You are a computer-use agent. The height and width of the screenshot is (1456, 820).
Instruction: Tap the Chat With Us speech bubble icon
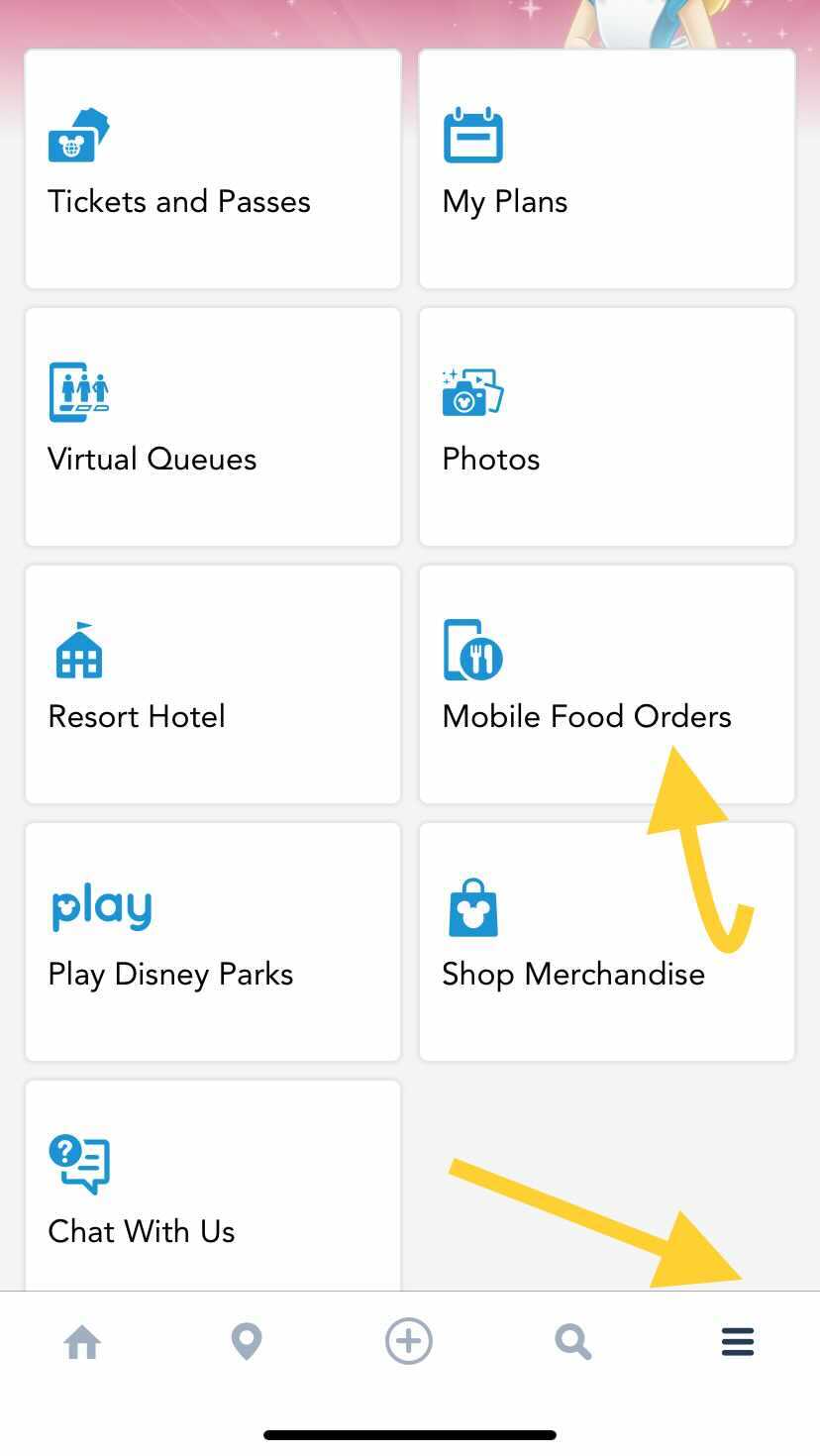click(x=78, y=1164)
